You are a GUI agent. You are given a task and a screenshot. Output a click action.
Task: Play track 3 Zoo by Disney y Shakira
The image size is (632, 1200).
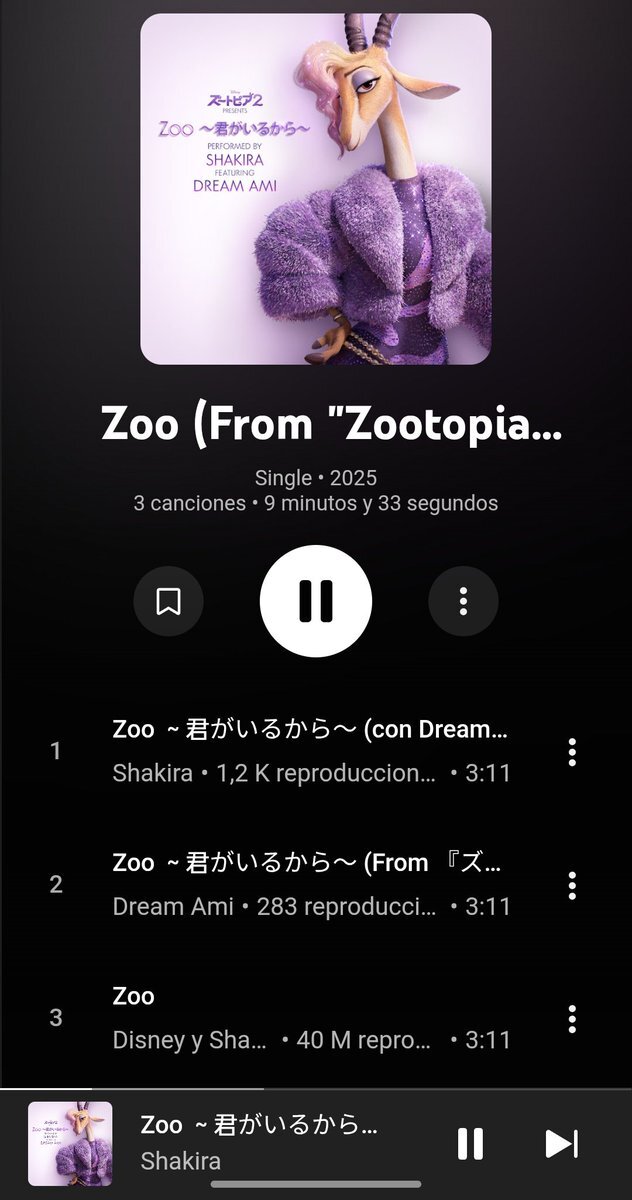[310, 1018]
